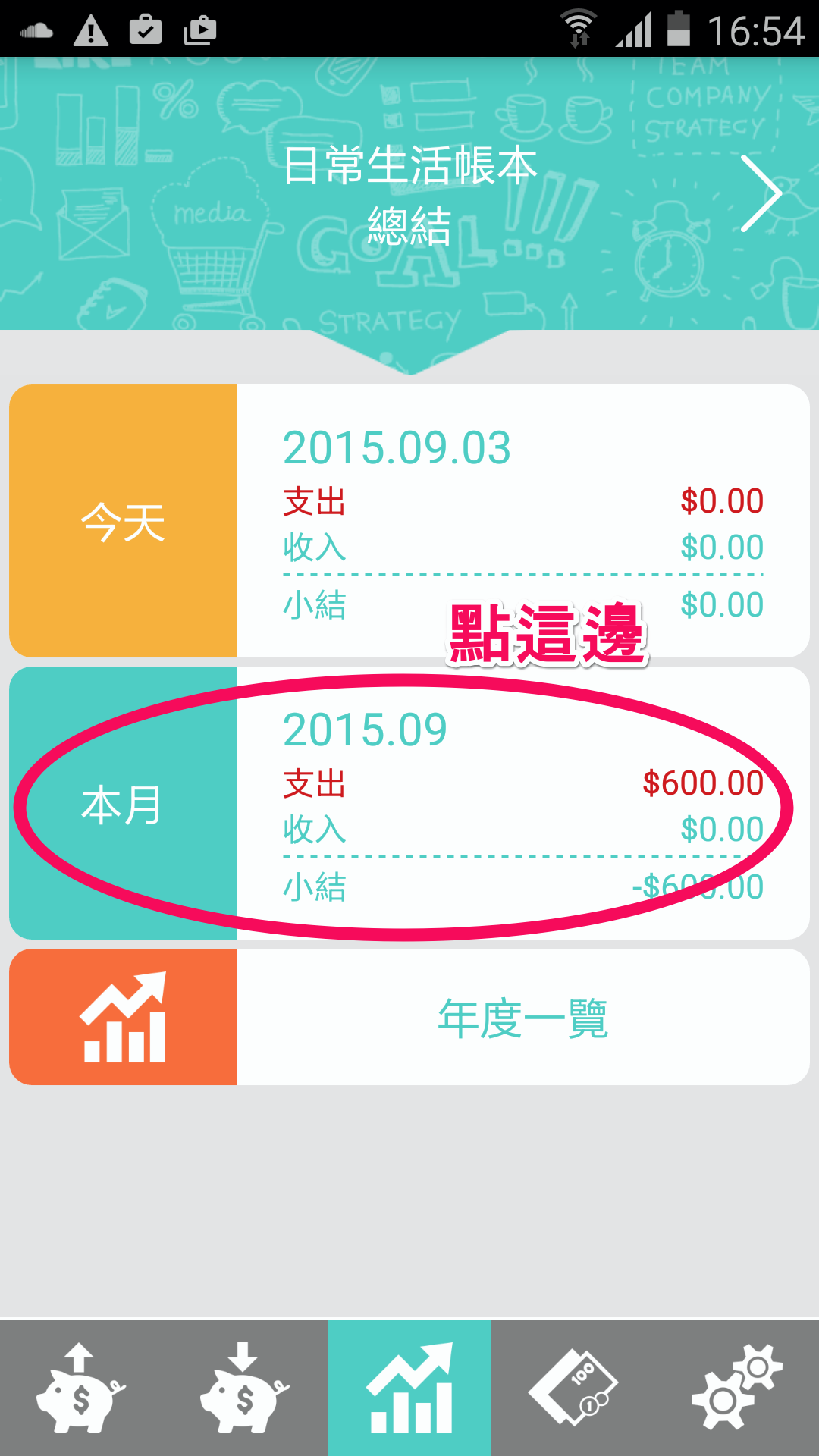Open the 年度一覽 yearly overview
Viewport: 819px width, 1456px height.
click(x=409, y=1017)
